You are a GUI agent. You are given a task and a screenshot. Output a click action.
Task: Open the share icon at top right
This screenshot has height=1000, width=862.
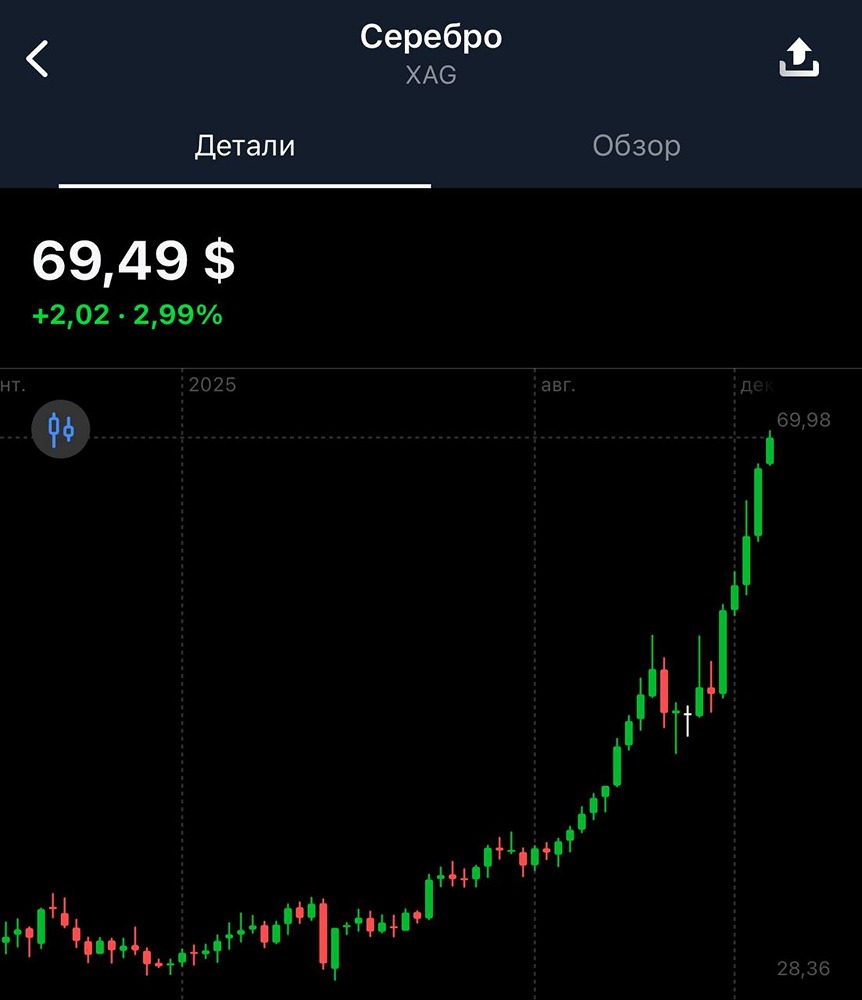click(798, 57)
